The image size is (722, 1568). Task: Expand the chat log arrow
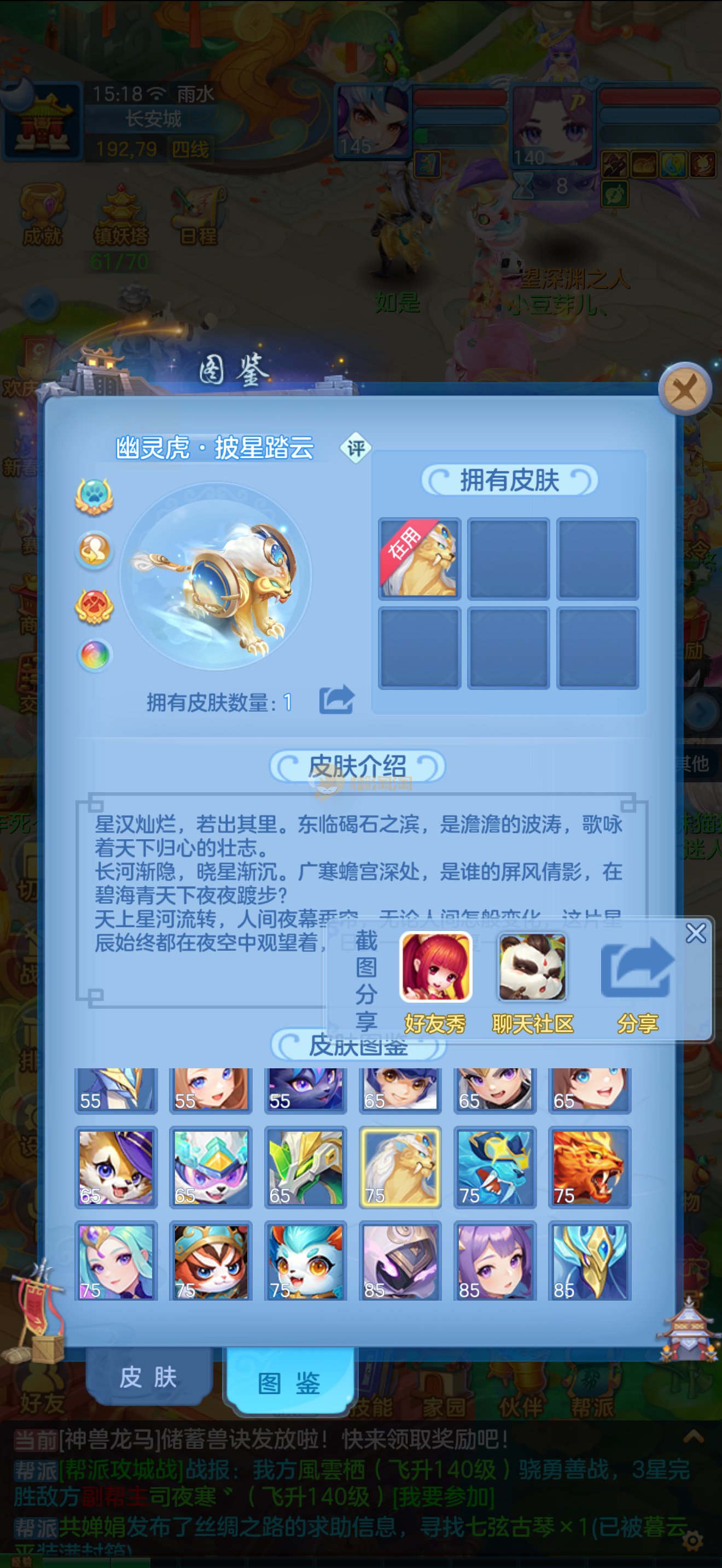coord(694,1438)
